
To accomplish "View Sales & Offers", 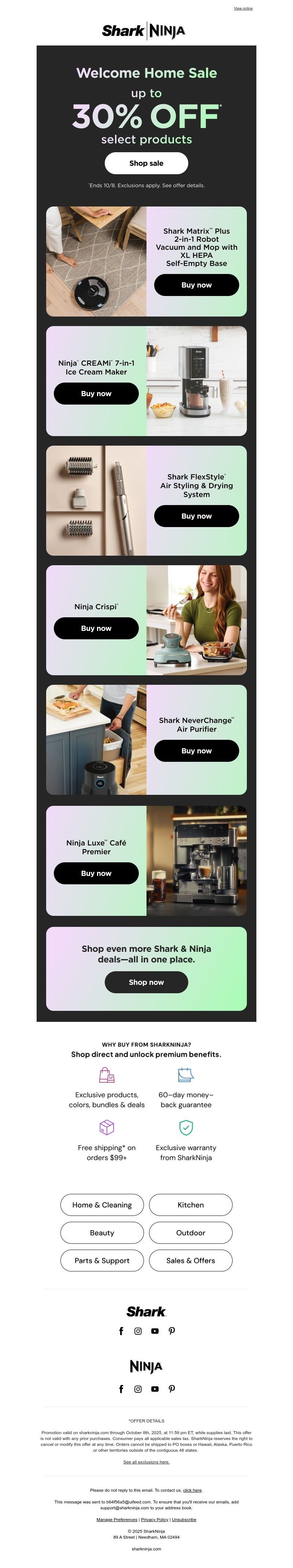I will (190, 1261).
